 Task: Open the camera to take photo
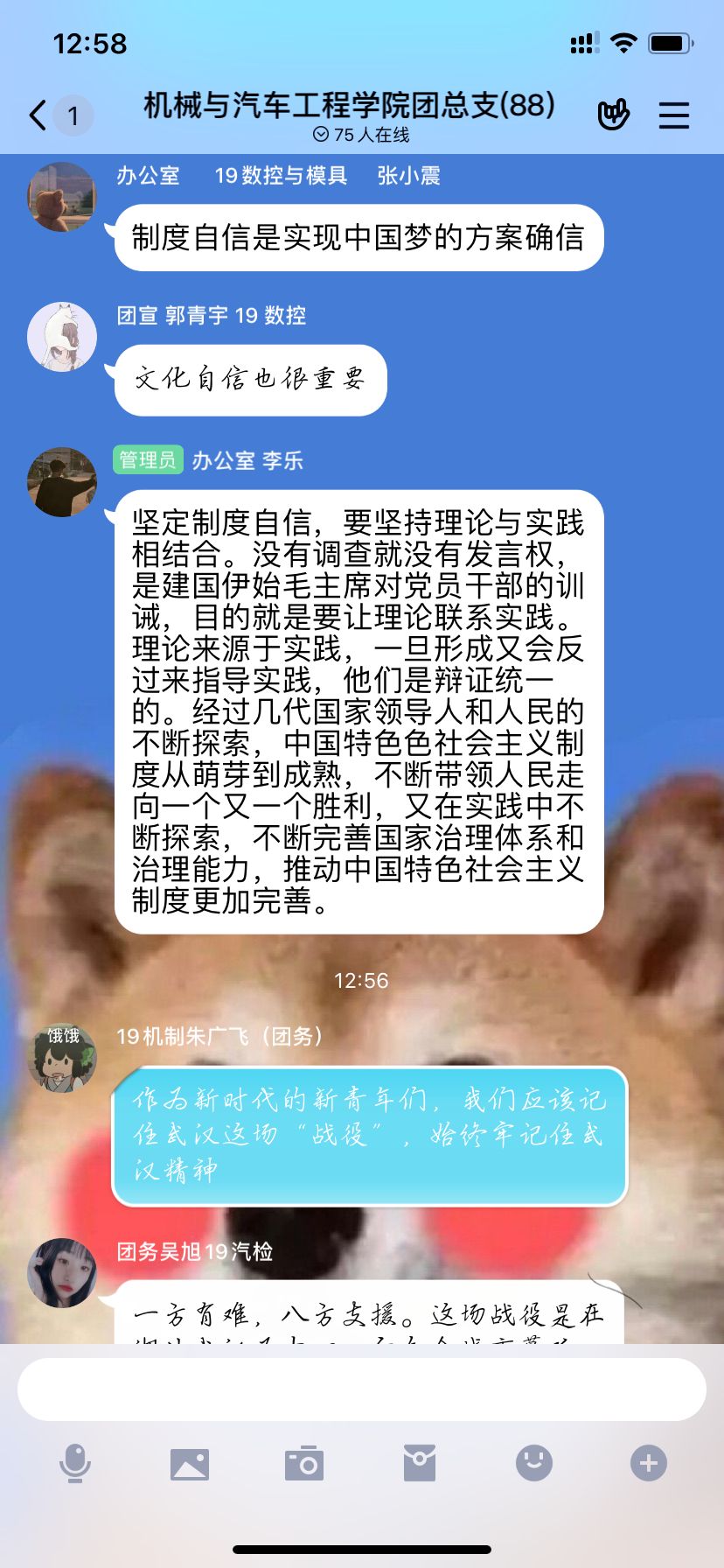pos(304,1463)
